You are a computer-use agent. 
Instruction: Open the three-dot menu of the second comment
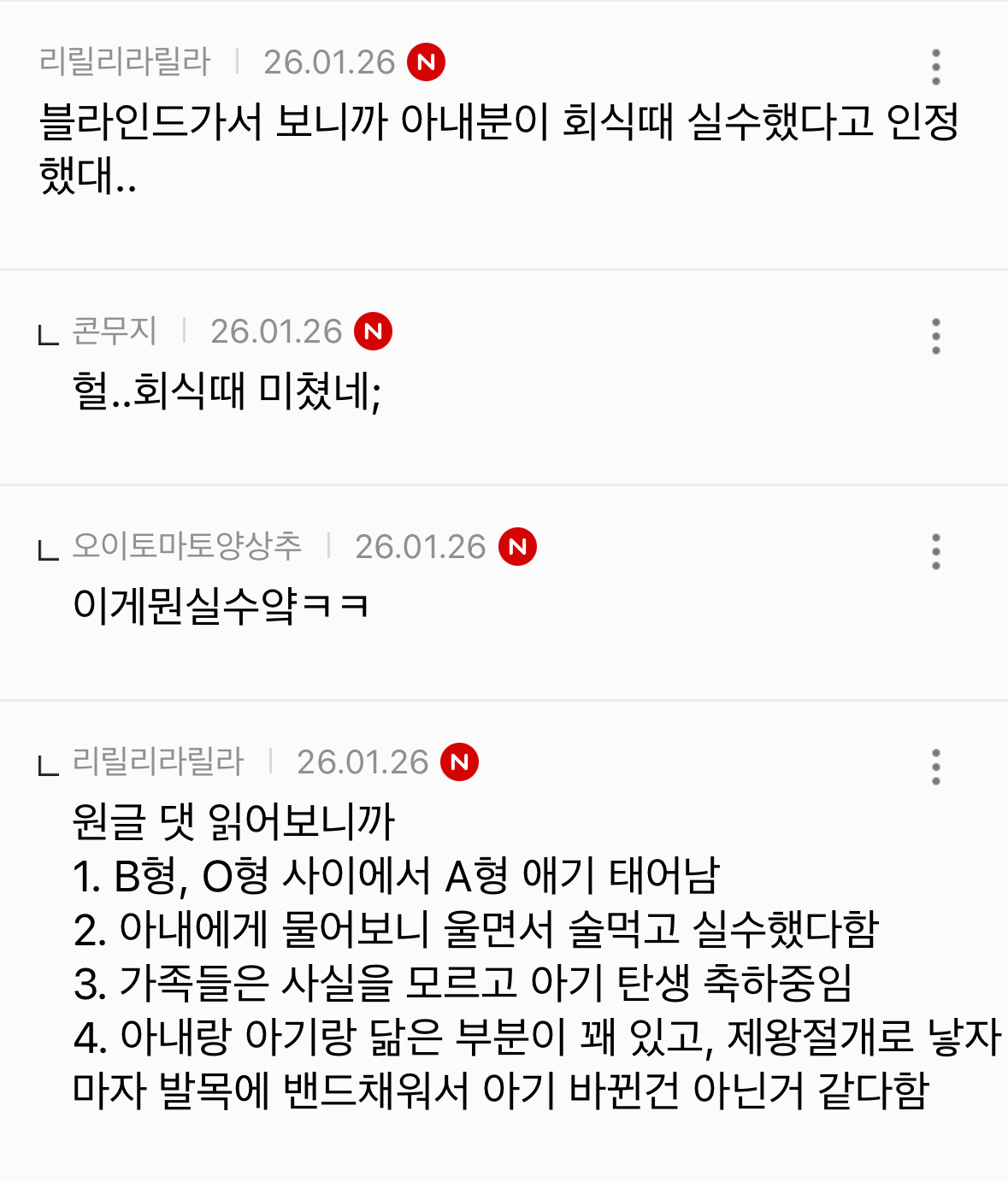(938, 336)
